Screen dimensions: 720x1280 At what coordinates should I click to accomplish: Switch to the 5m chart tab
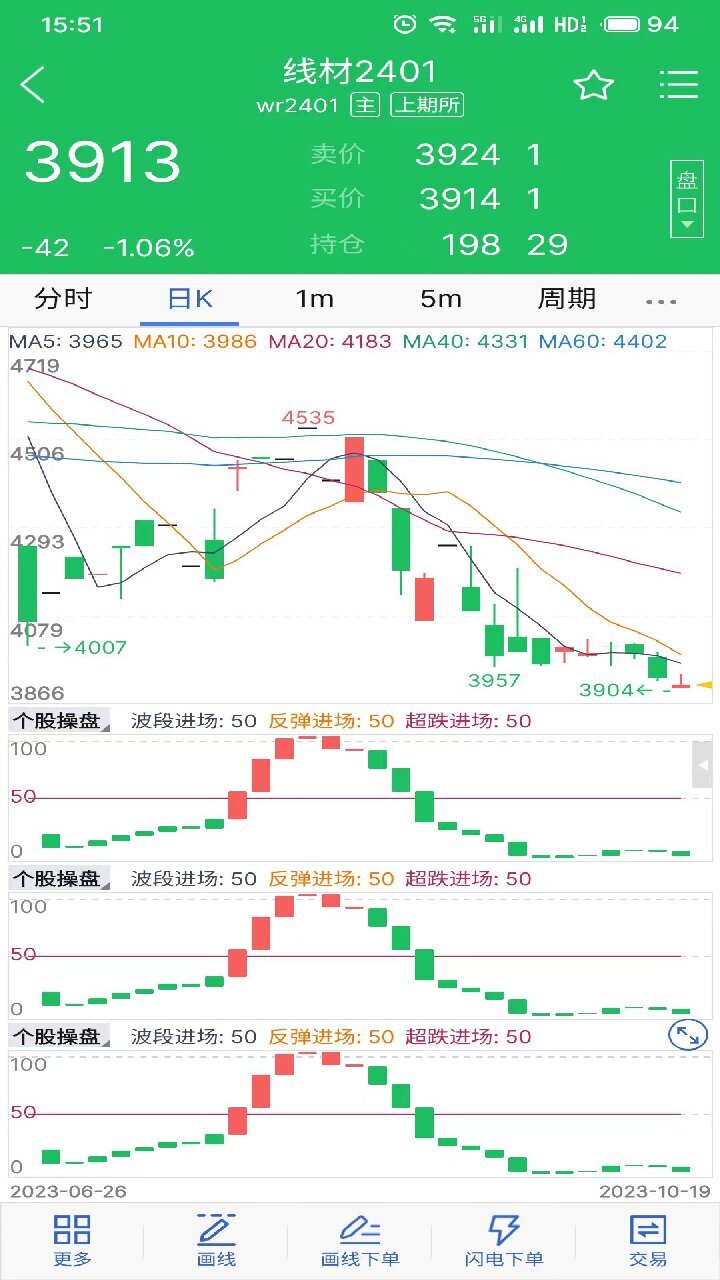(440, 298)
